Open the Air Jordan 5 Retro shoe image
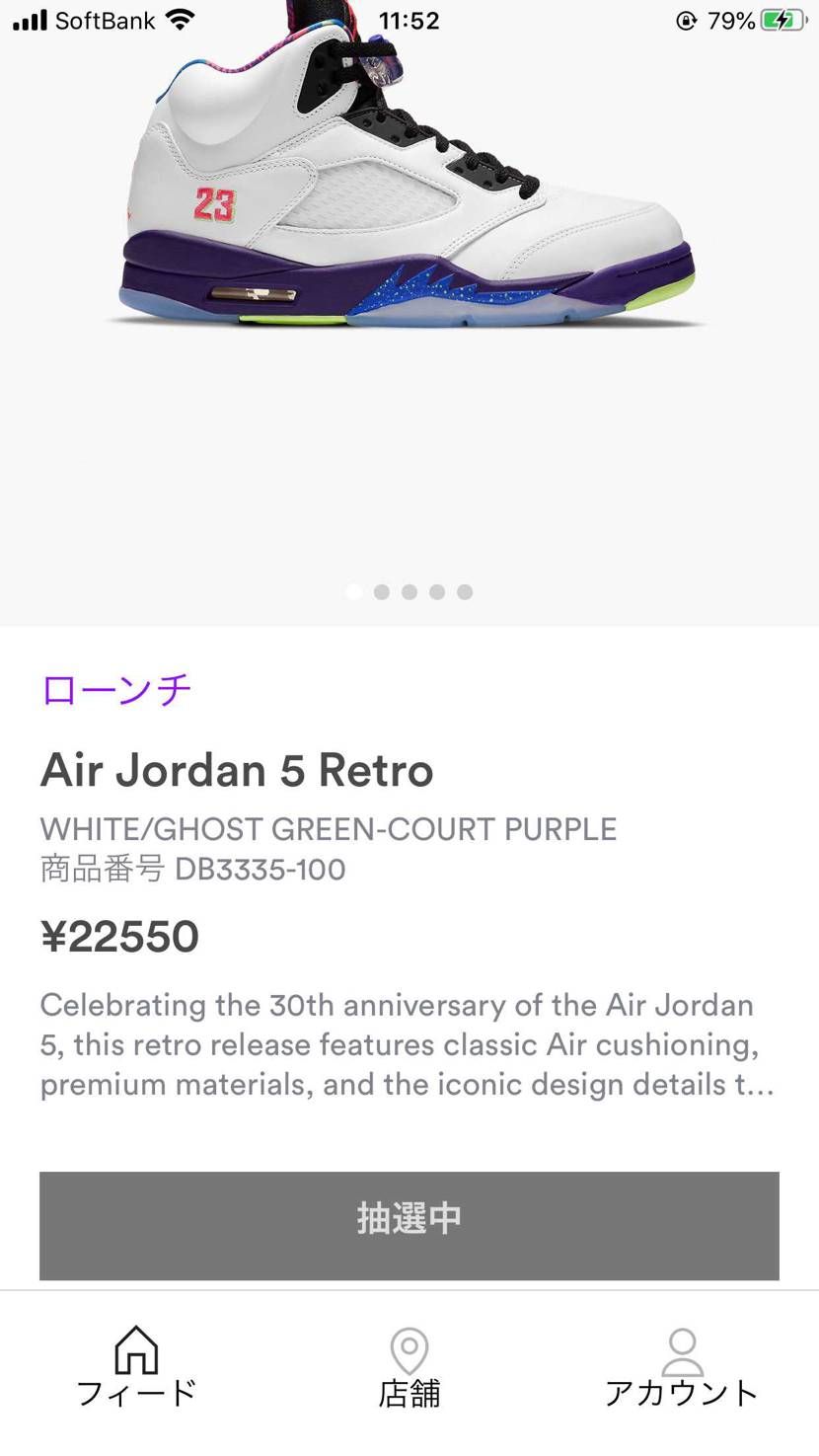This screenshot has height=1456, width=819. point(409,188)
